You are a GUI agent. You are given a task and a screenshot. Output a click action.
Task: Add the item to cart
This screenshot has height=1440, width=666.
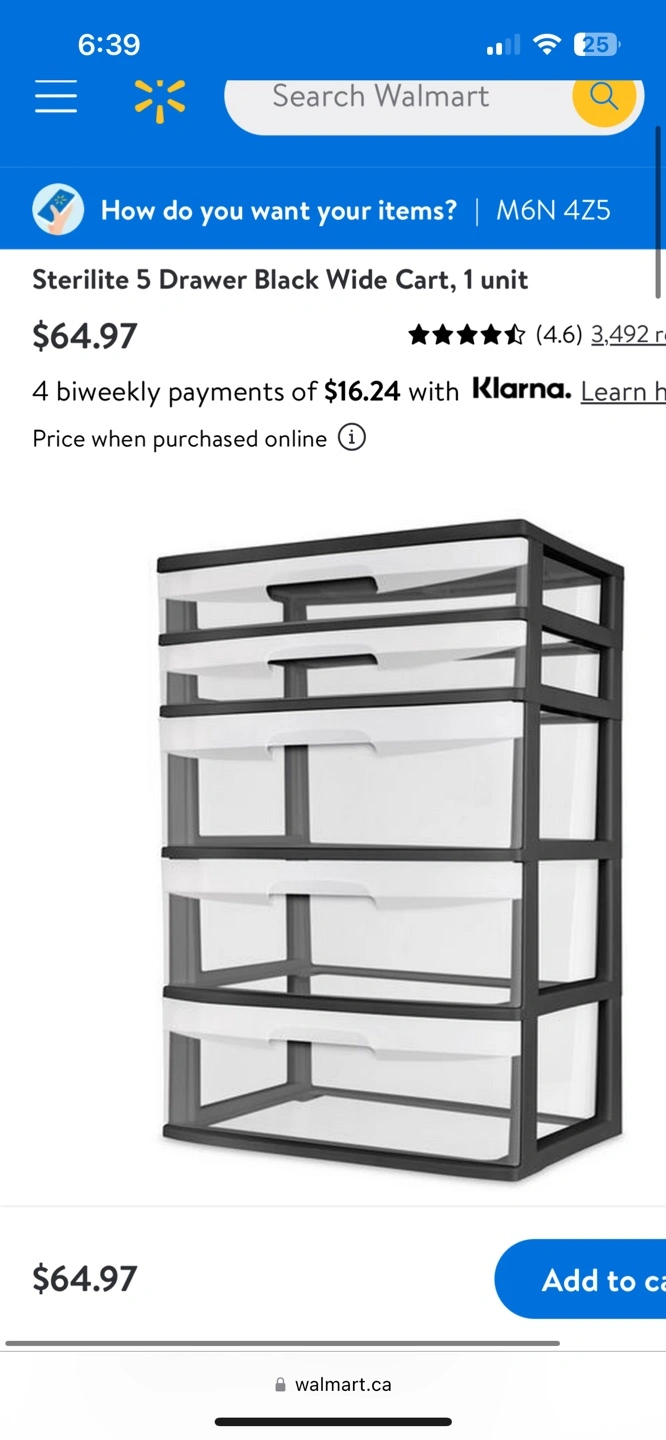tap(581, 1279)
